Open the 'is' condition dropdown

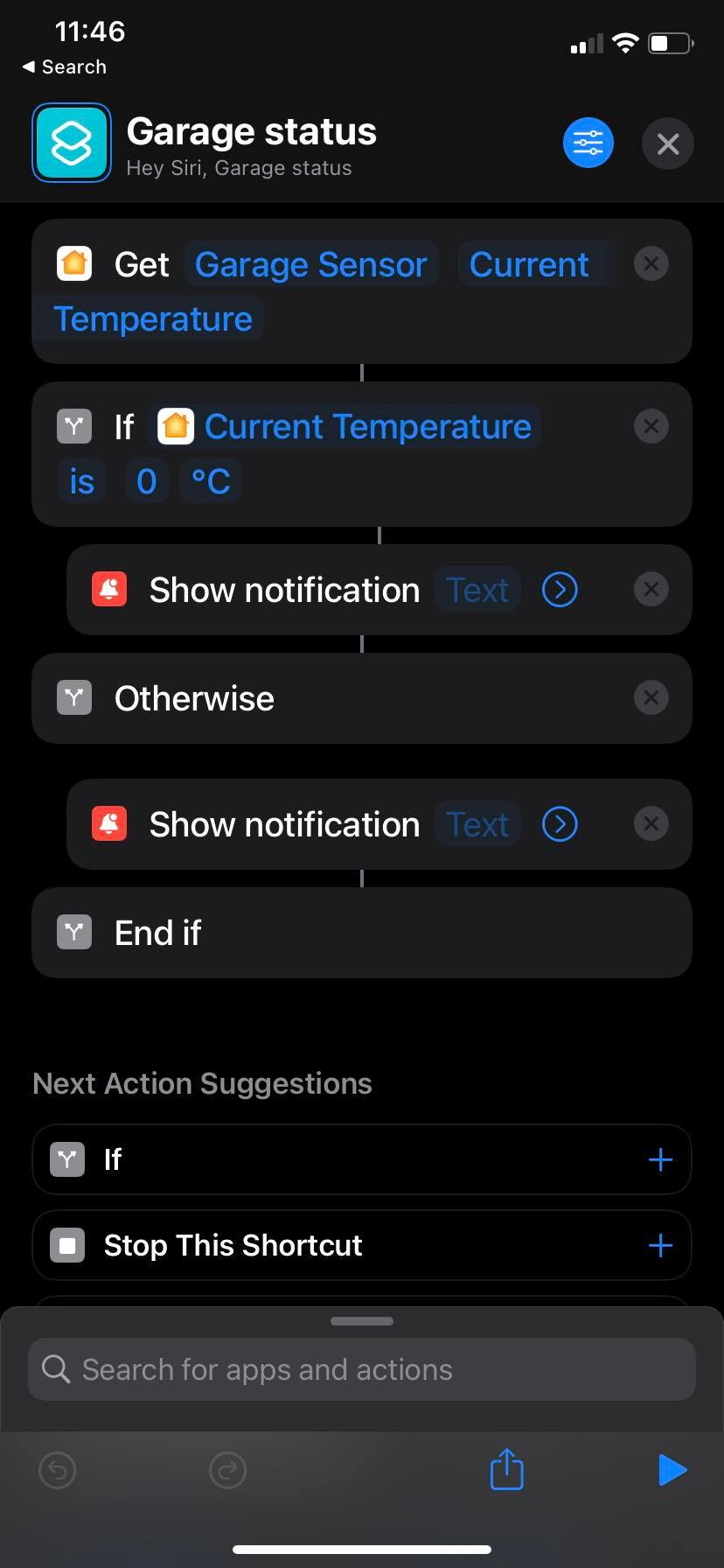[x=80, y=480]
